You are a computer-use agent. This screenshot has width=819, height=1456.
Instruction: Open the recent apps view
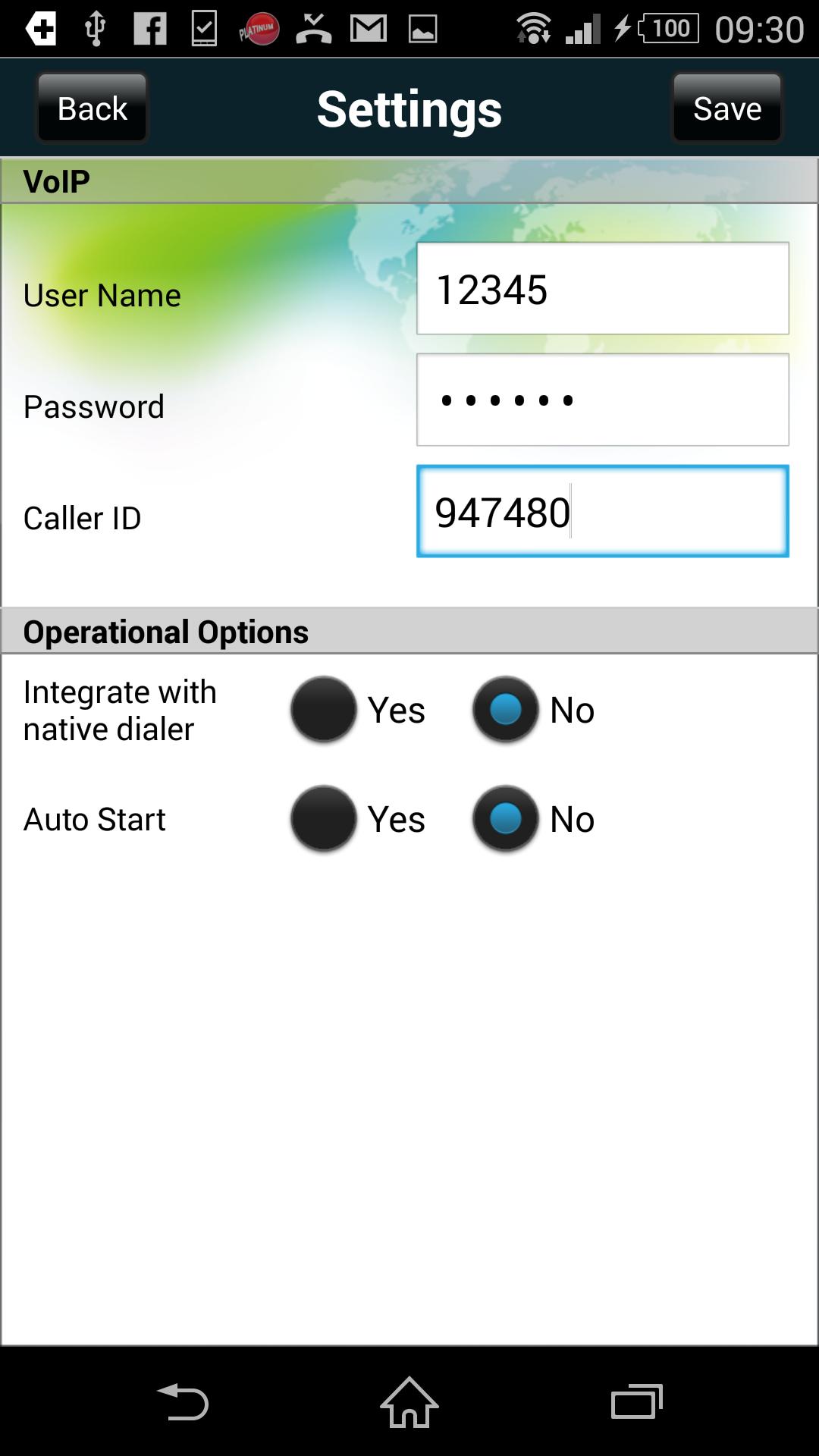coord(636,1402)
